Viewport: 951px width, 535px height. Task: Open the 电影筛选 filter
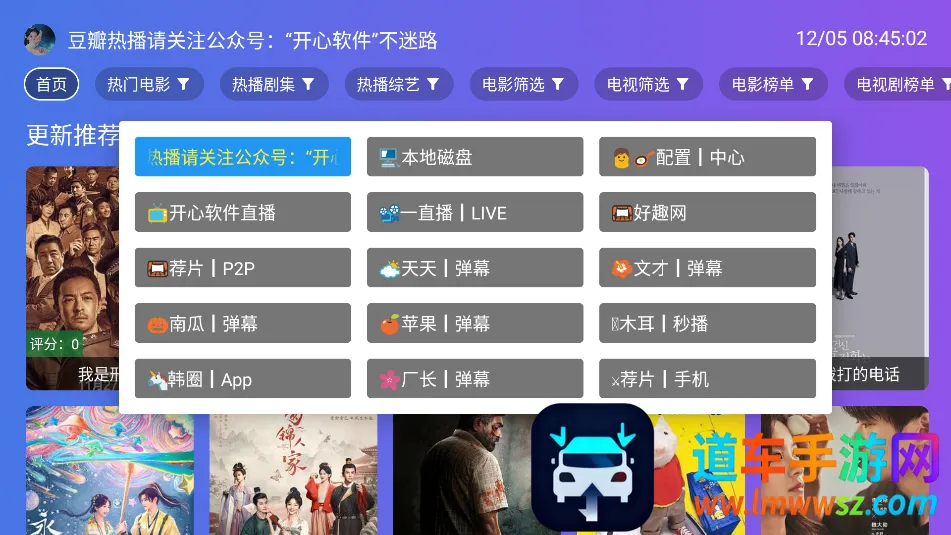pos(524,85)
